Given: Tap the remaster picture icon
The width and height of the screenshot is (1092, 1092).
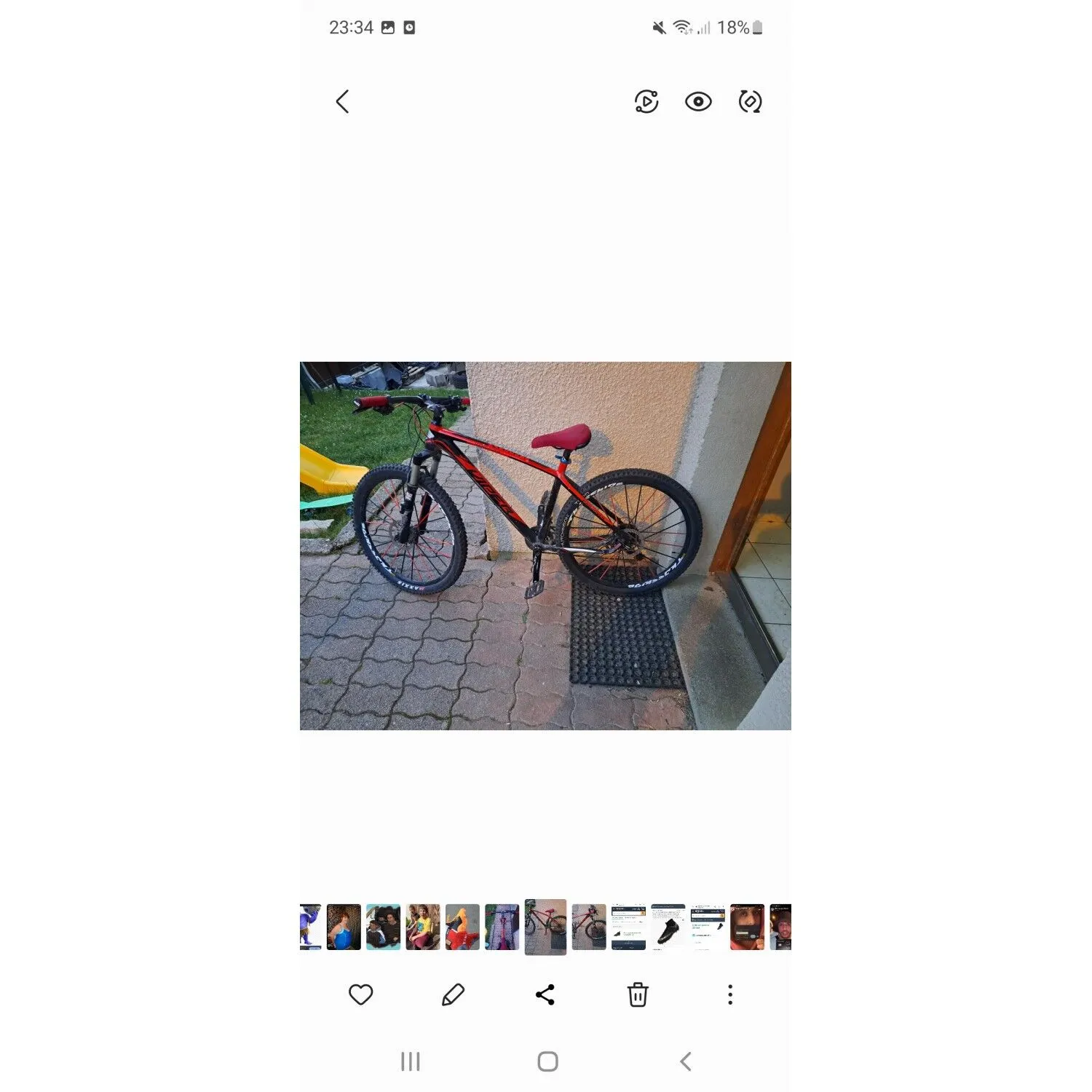Looking at the screenshot, I should (750, 102).
